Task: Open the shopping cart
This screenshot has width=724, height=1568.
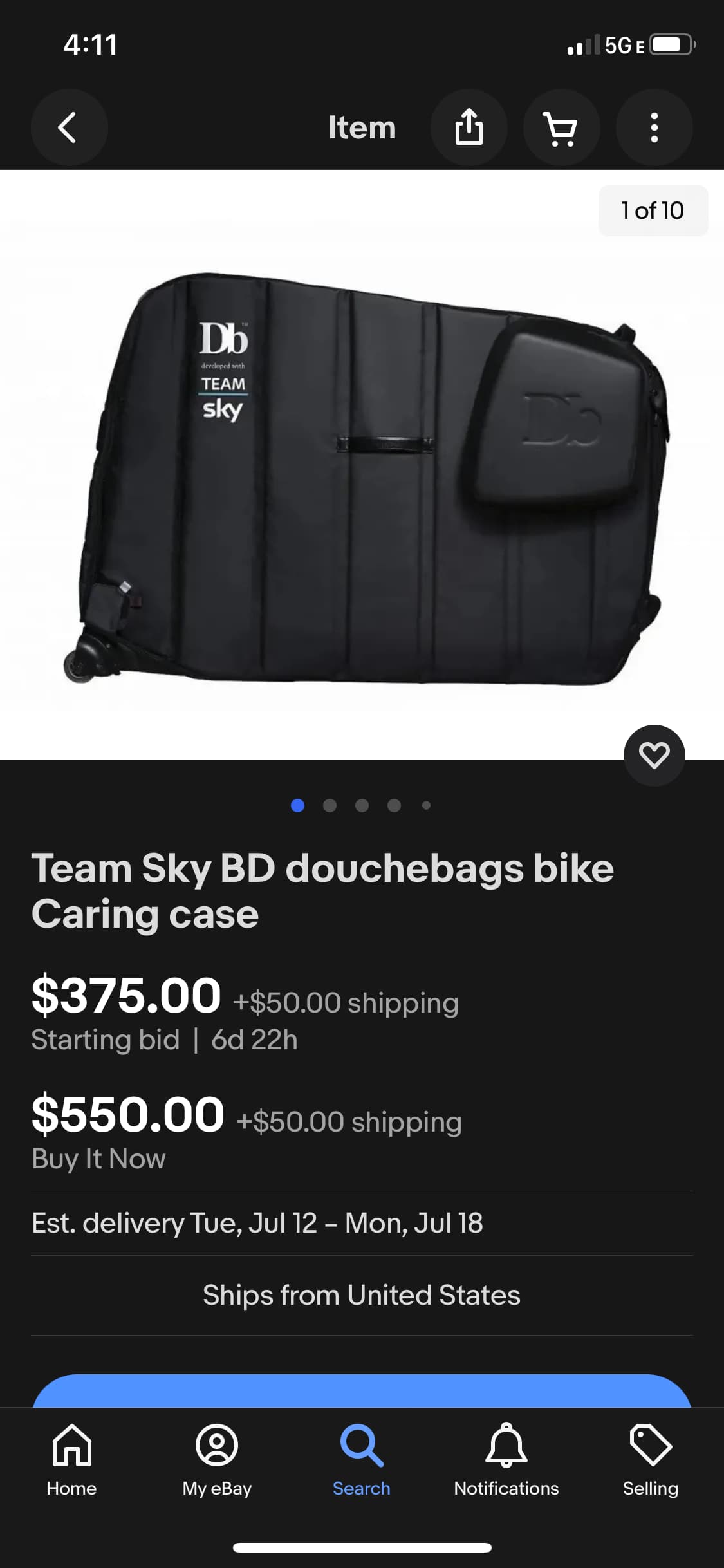Action: (561, 127)
